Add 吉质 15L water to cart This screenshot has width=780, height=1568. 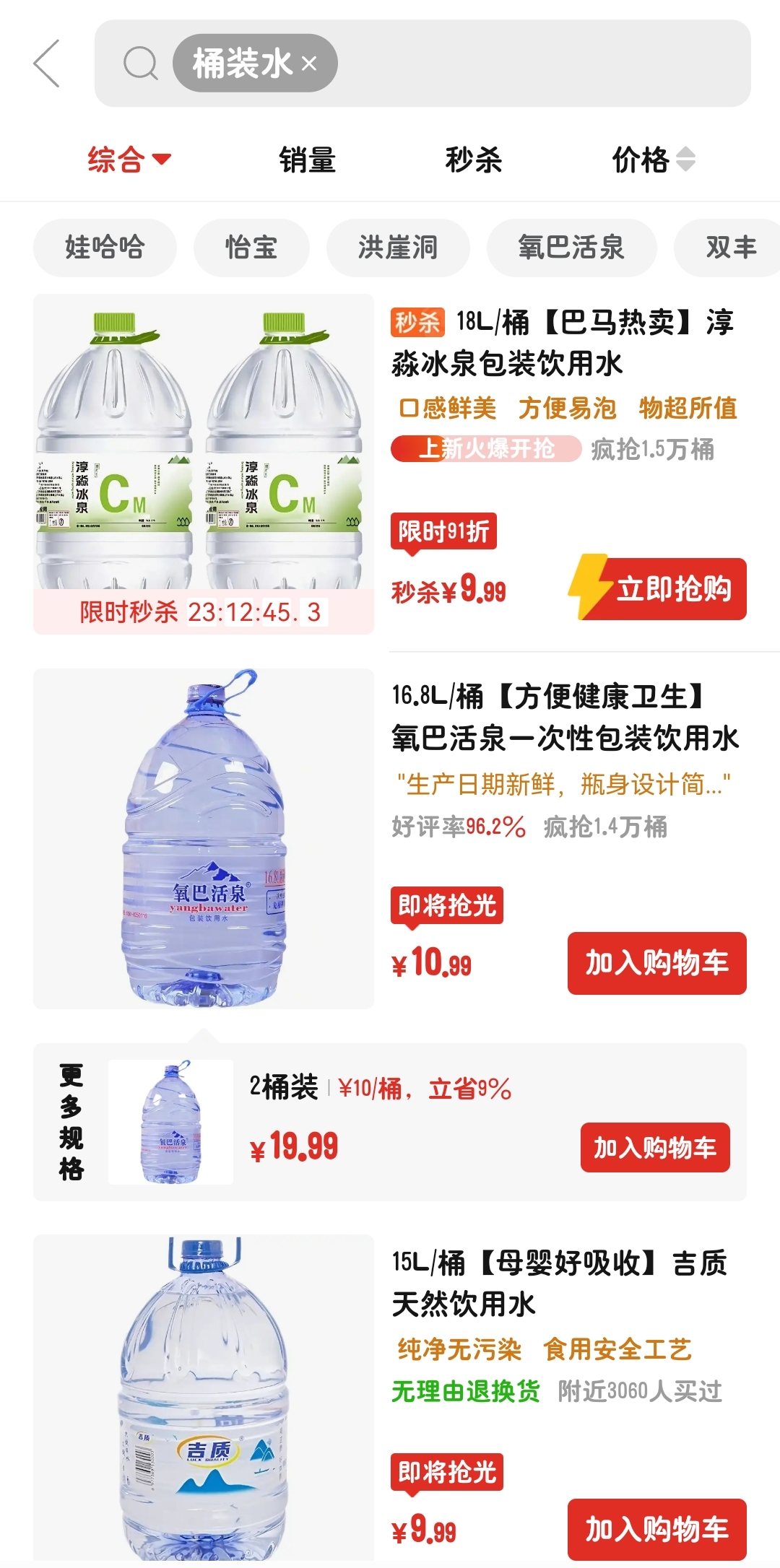(656, 1529)
